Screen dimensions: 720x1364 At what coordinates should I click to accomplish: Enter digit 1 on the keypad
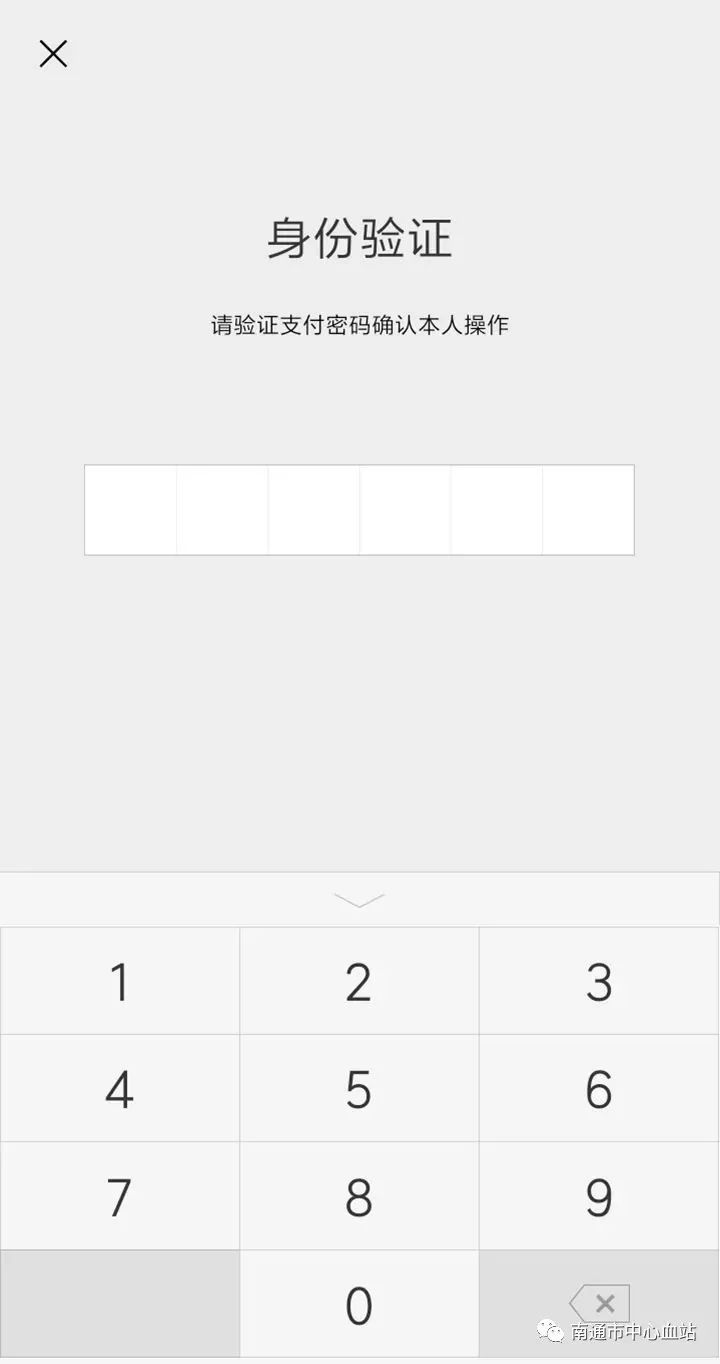pos(119,982)
